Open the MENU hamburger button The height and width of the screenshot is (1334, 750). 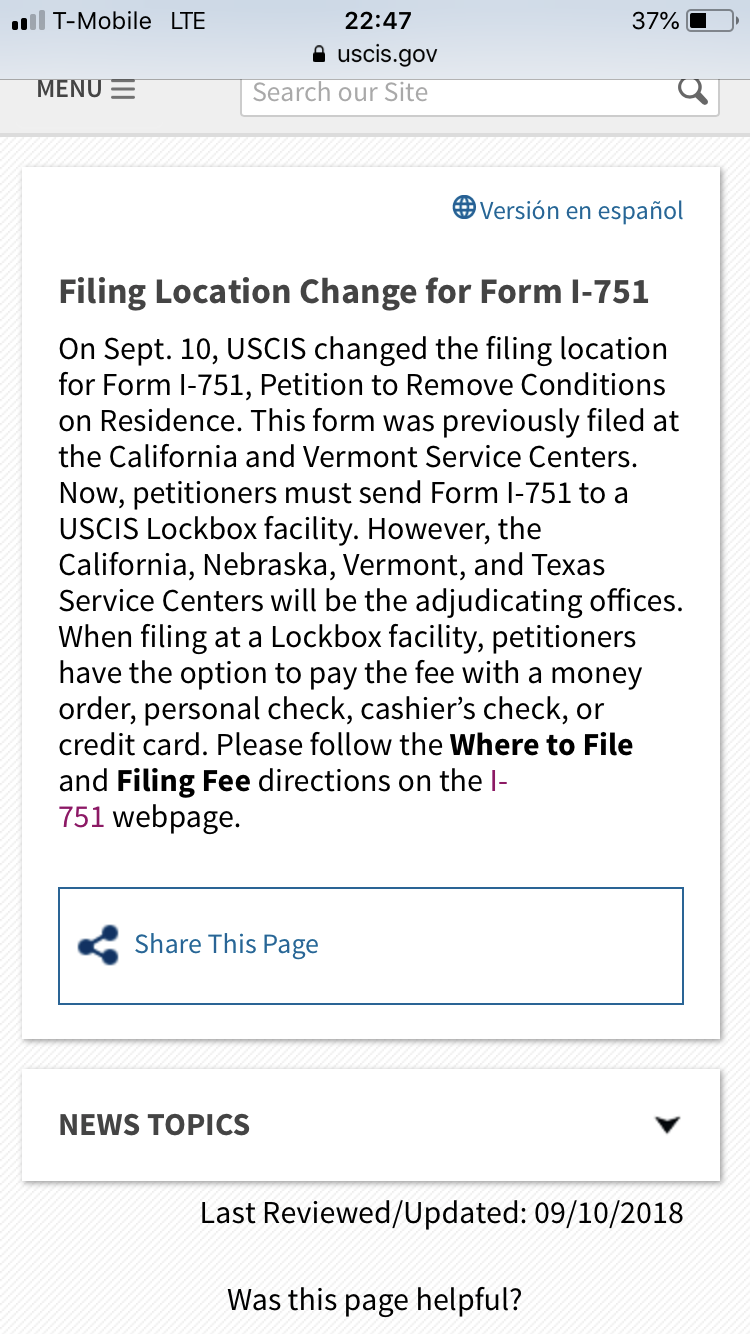[x=86, y=89]
